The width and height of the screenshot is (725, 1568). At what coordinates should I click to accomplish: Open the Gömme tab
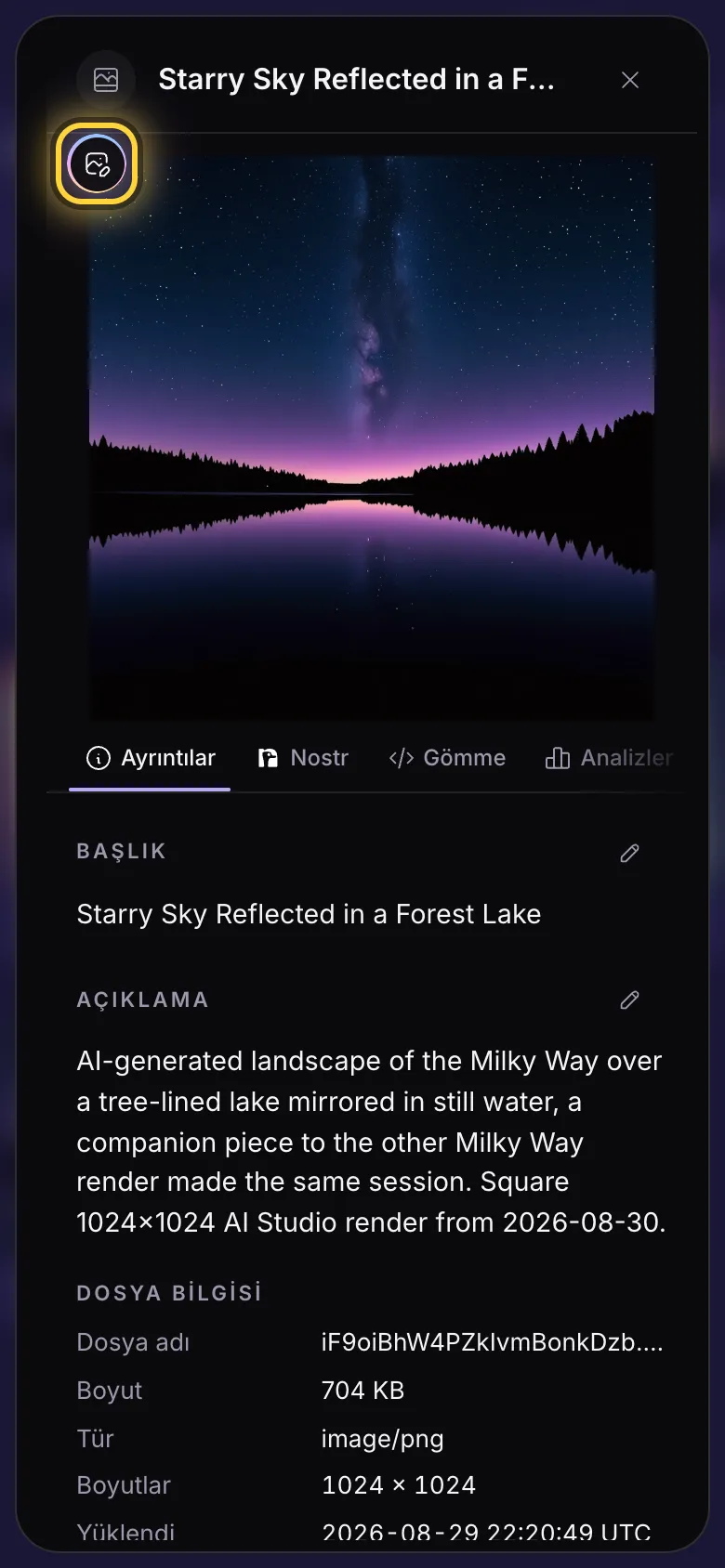[447, 758]
